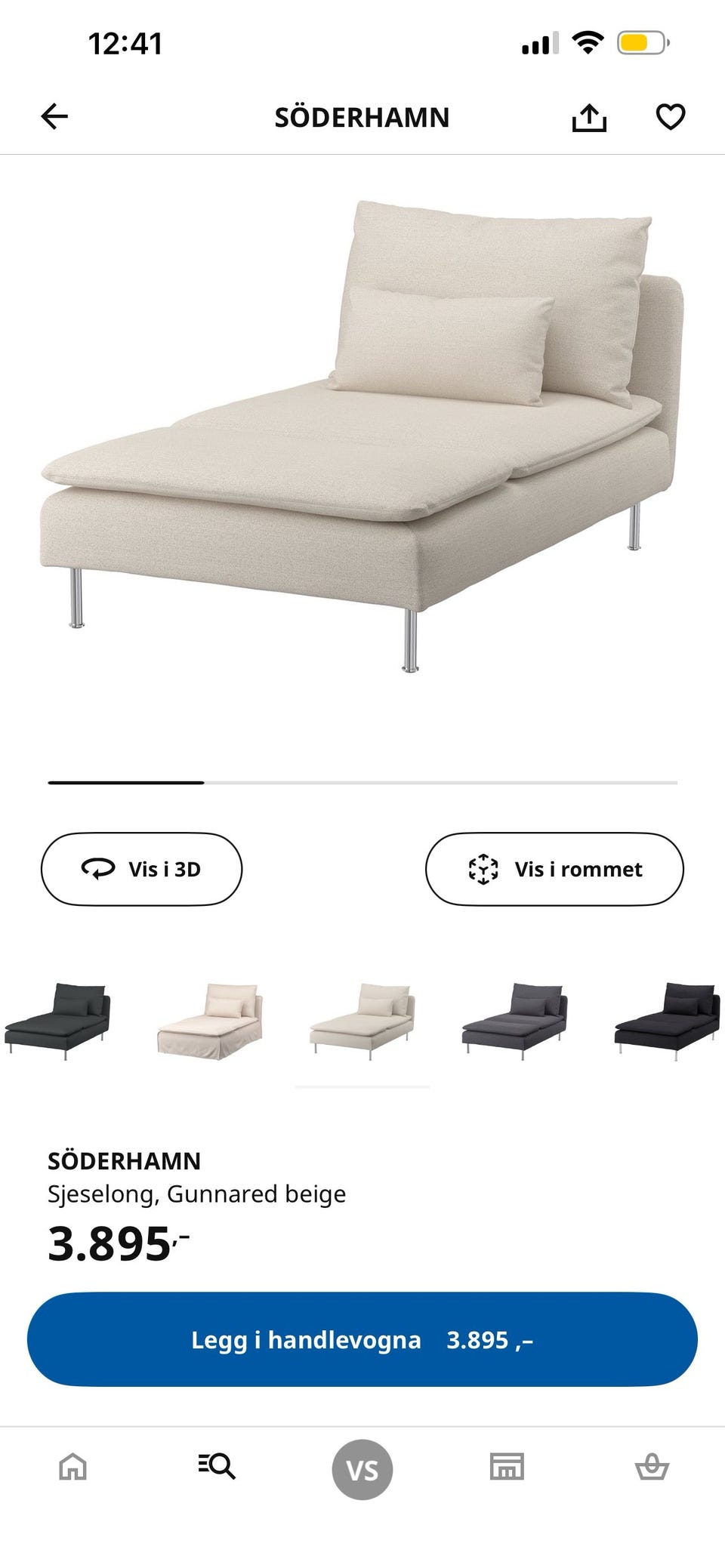725x1568 pixels.
Task: Tap the product name SÖDERHAMN heading
Action: click(125, 1161)
